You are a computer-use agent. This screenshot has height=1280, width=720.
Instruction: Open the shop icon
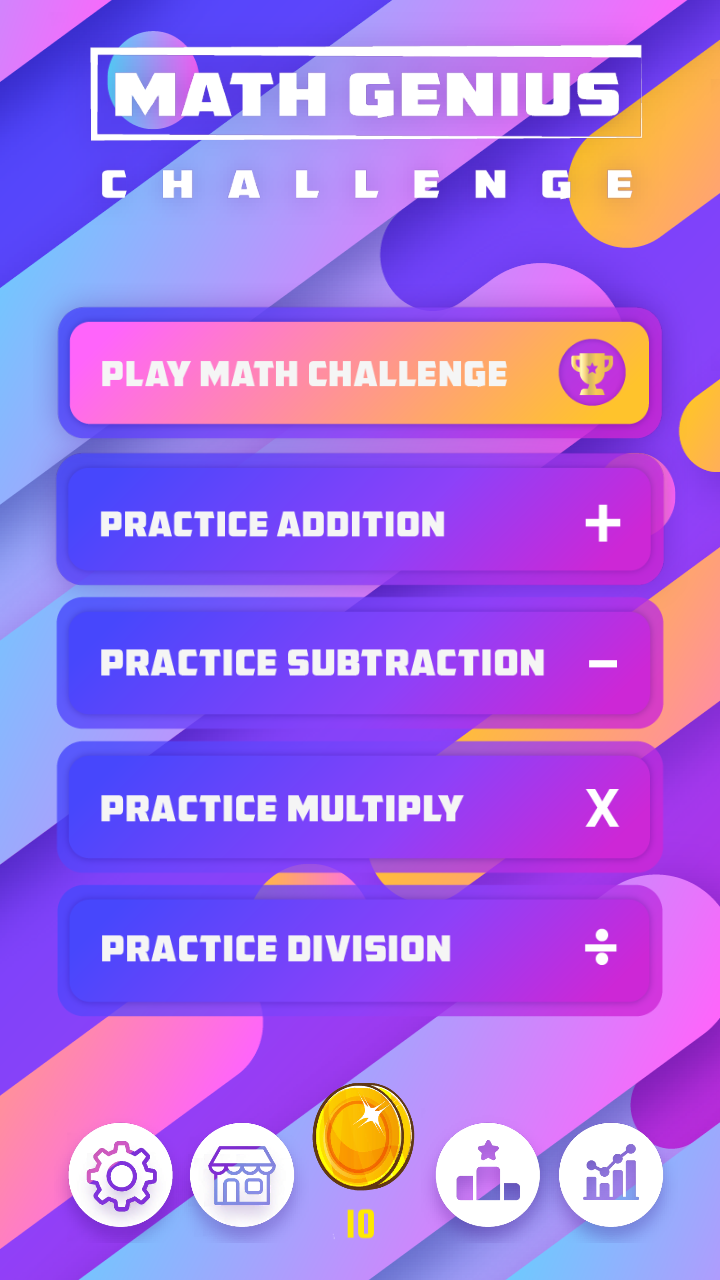pos(242,1175)
